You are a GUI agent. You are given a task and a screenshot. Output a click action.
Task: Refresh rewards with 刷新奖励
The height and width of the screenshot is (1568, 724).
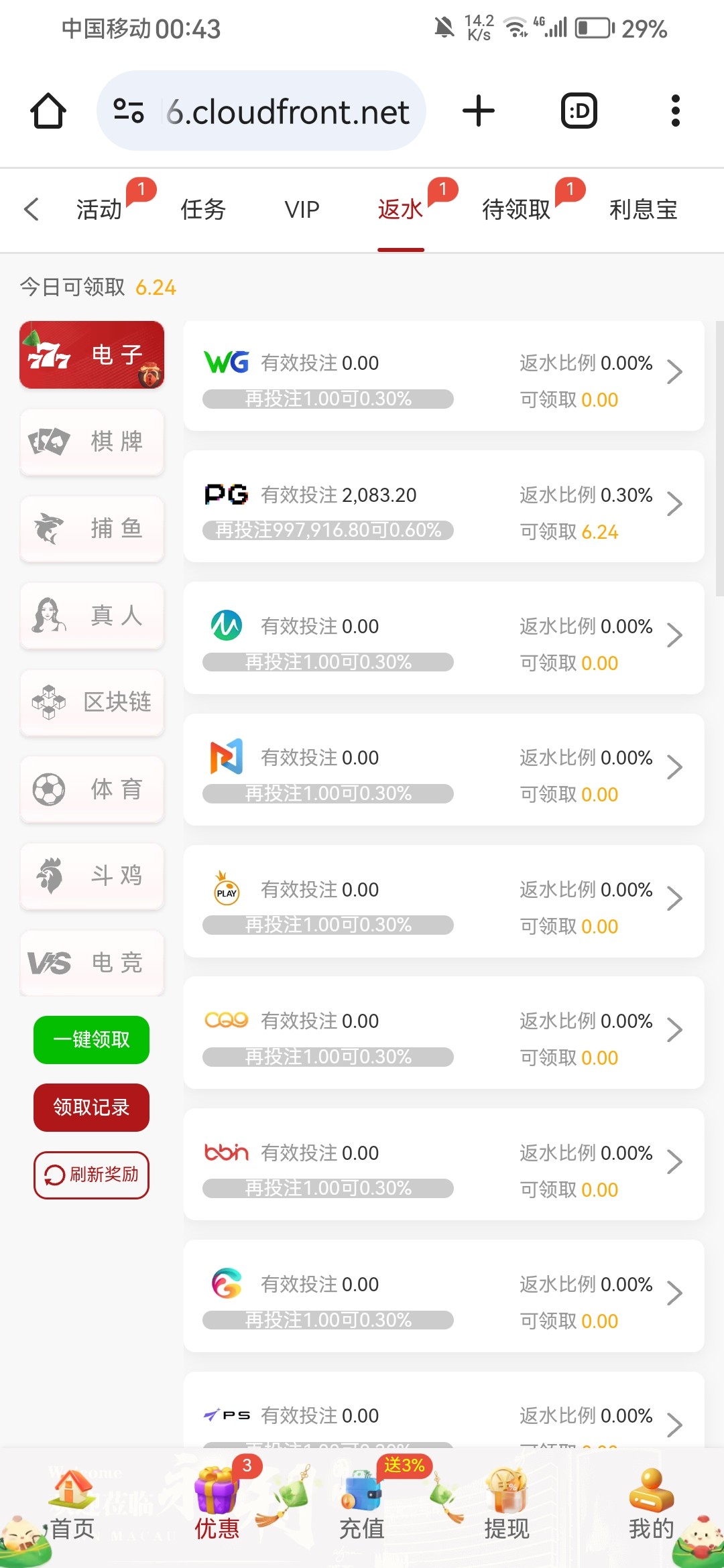pos(91,1175)
